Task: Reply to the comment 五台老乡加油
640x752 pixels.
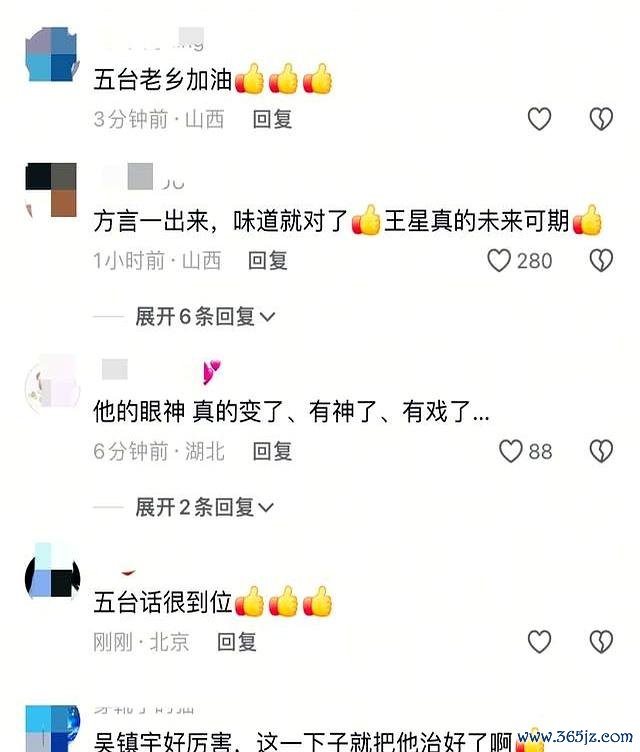Action: (x=272, y=119)
